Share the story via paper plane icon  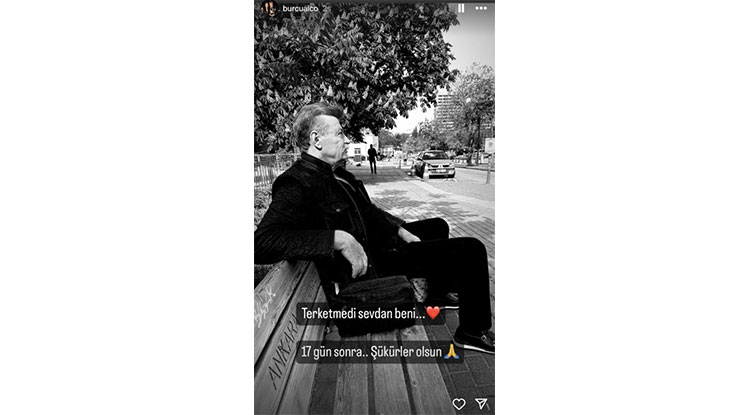point(481,404)
